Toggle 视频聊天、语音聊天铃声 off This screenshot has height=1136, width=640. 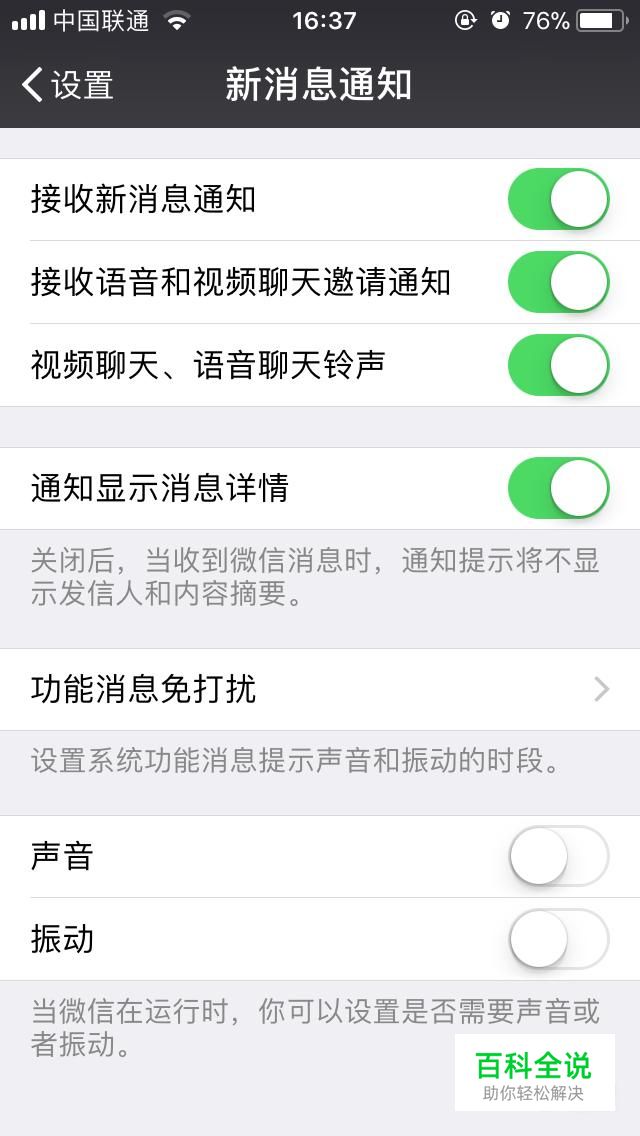pos(559,364)
